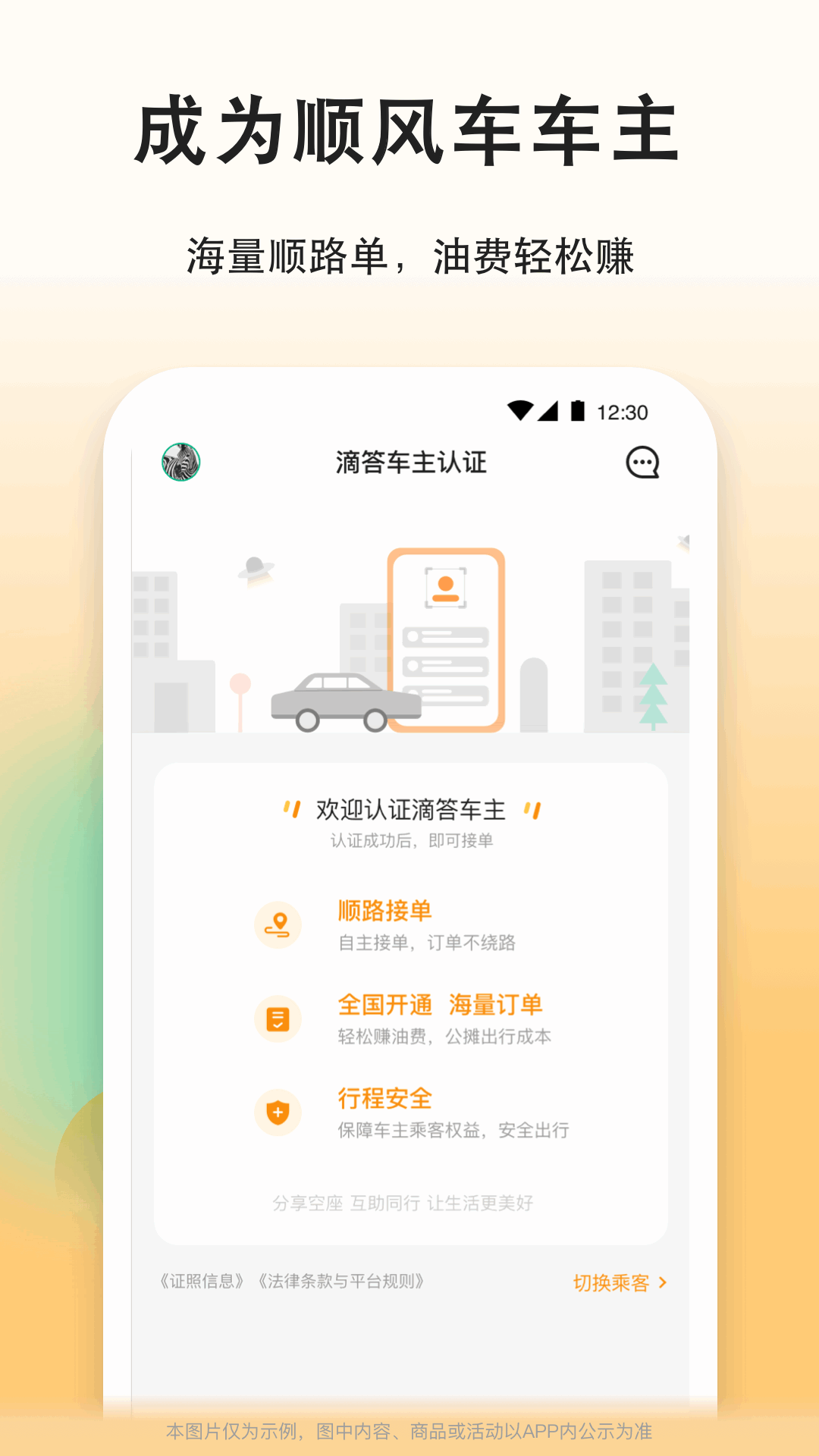Open 《法律条款与平台规则》 terms link
This screenshot has height=1456, width=819.
343,1279
